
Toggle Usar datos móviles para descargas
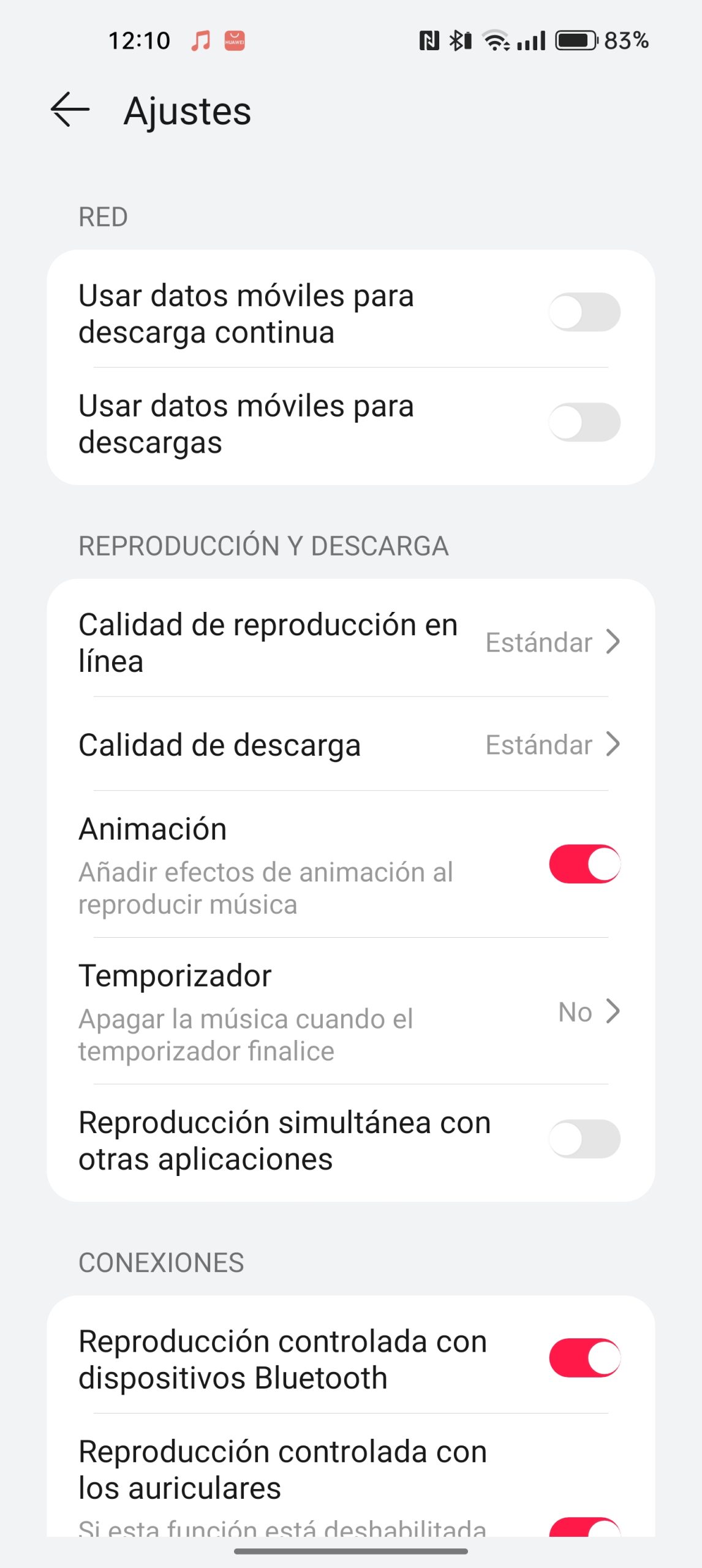pyautogui.click(x=584, y=423)
